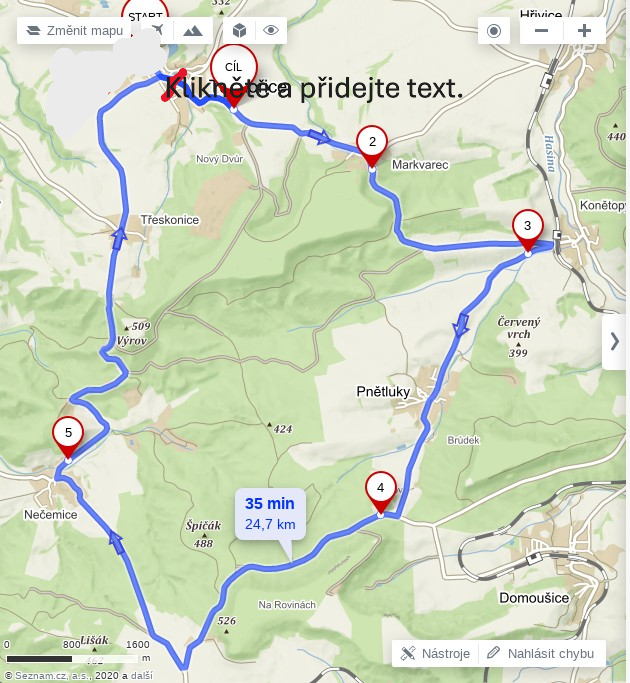
Task: Select waypoint 2 near Markvarec
Action: [372, 143]
